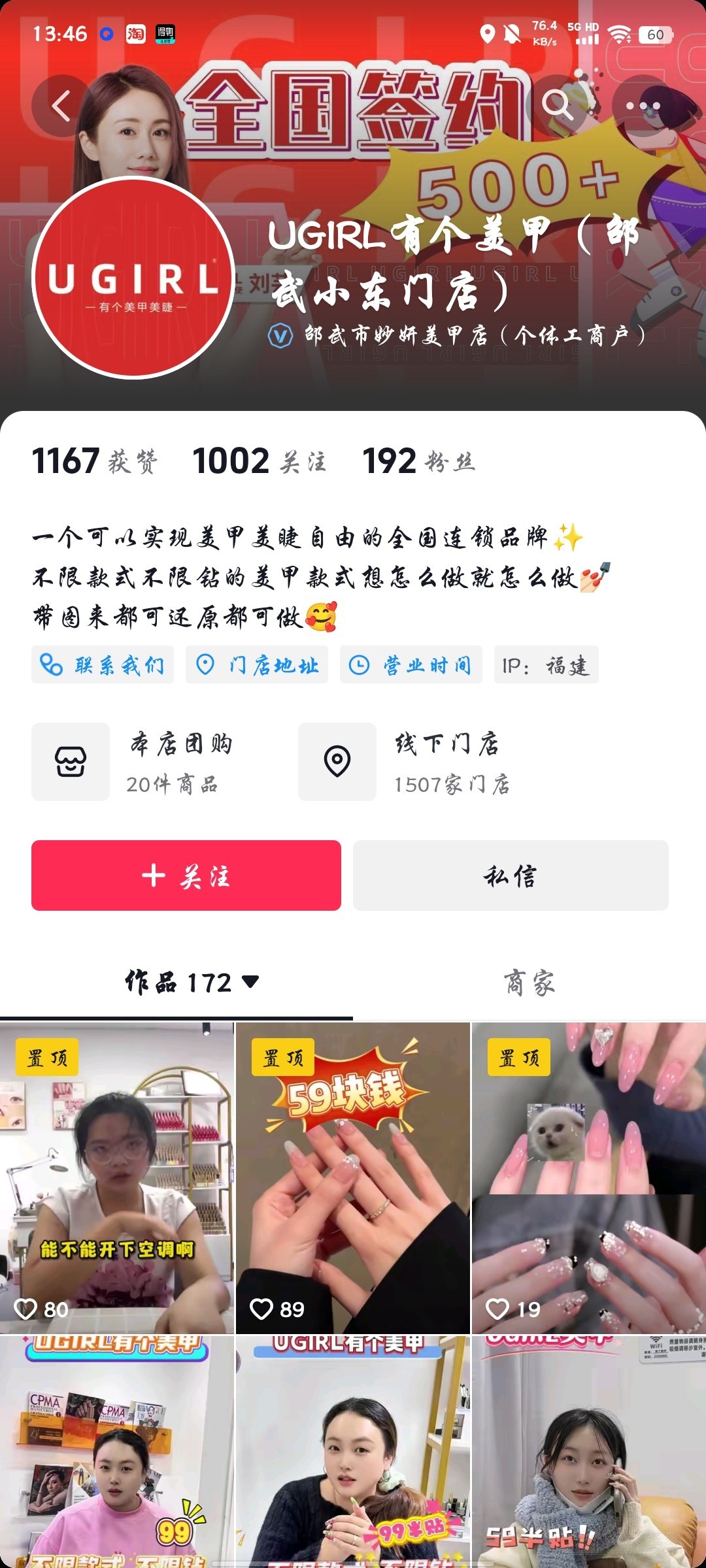This screenshot has height=1568, width=706.
Task: Search within this profile
Action: click(557, 105)
